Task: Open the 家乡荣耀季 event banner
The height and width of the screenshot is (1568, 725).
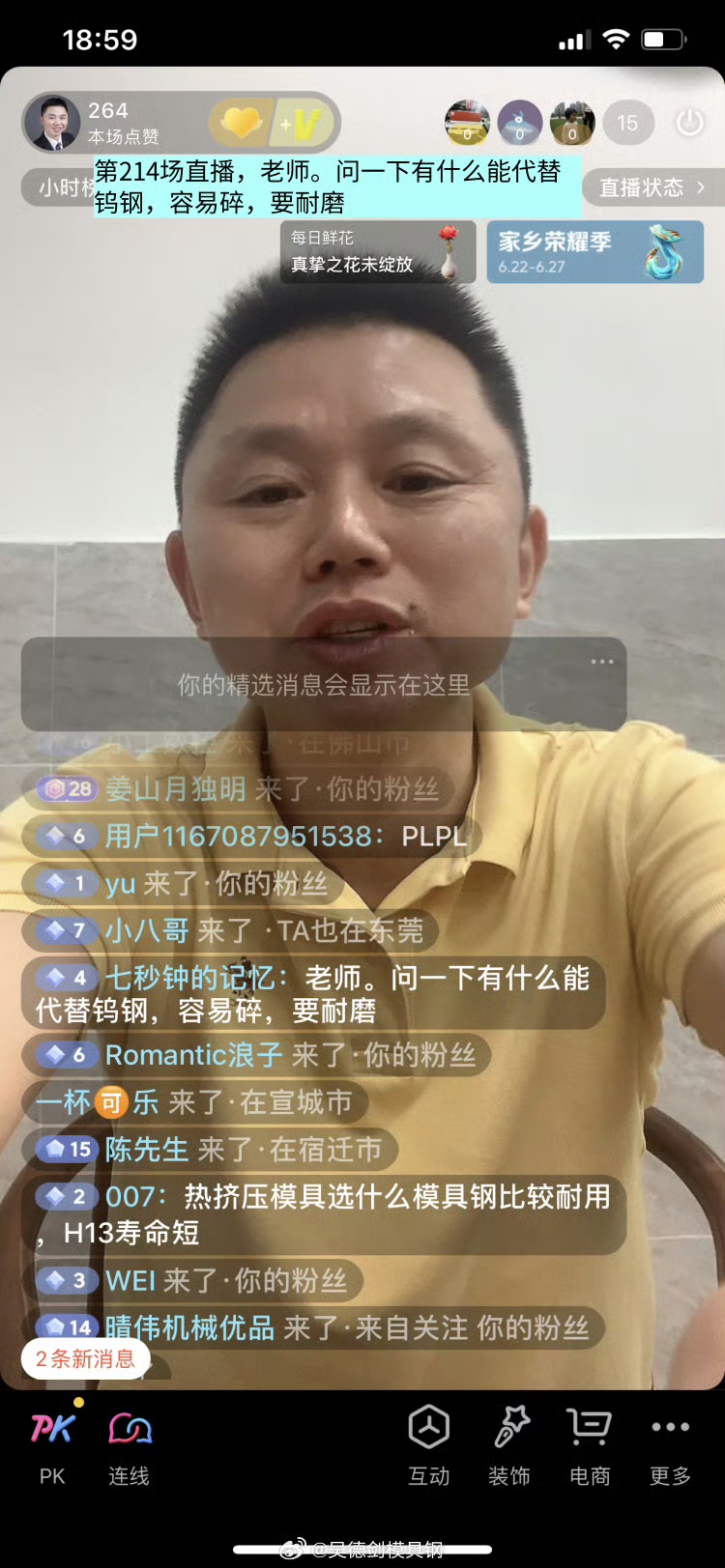Action: coord(594,252)
